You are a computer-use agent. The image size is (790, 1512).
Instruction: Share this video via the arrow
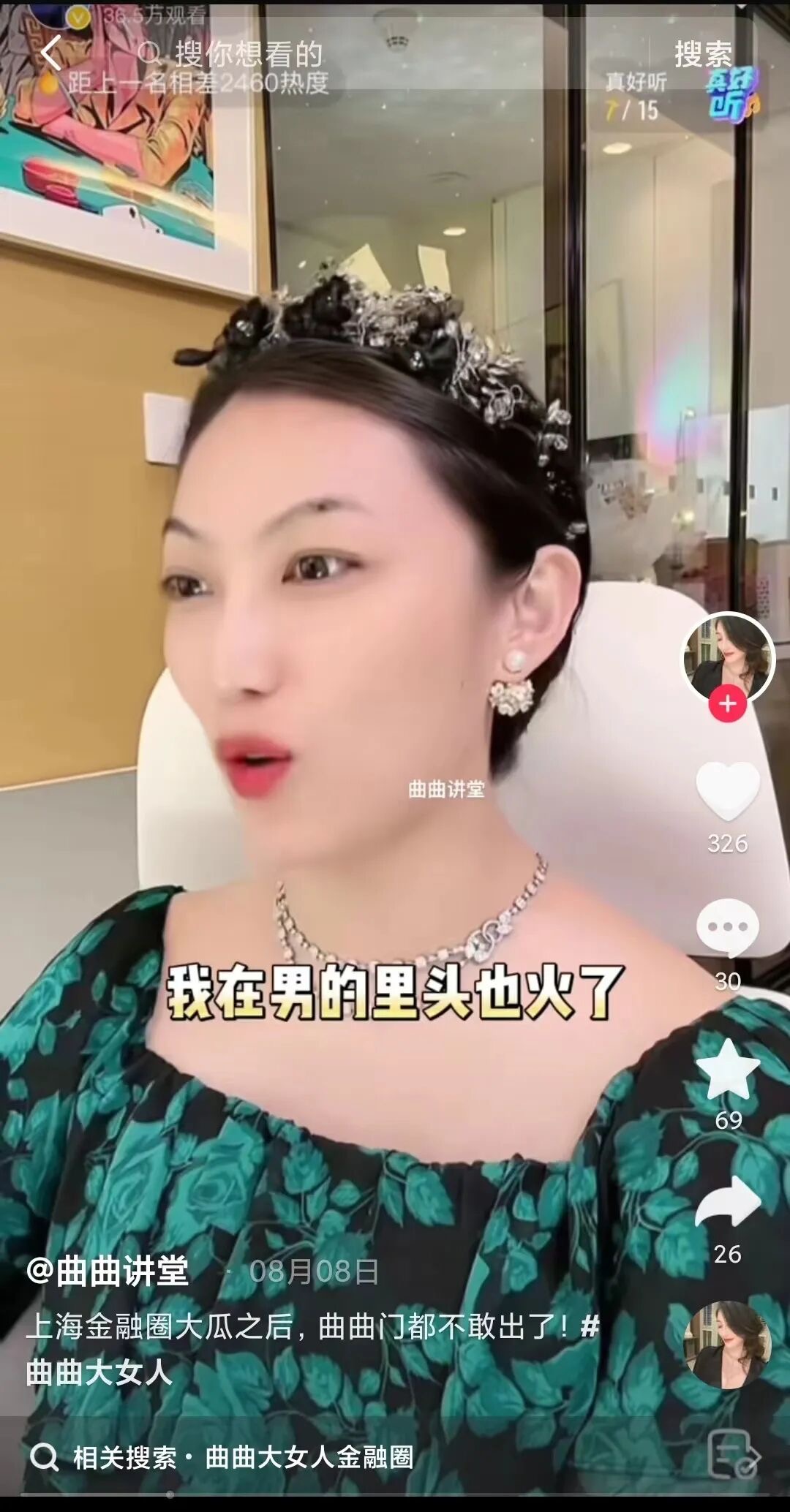(727, 1202)
